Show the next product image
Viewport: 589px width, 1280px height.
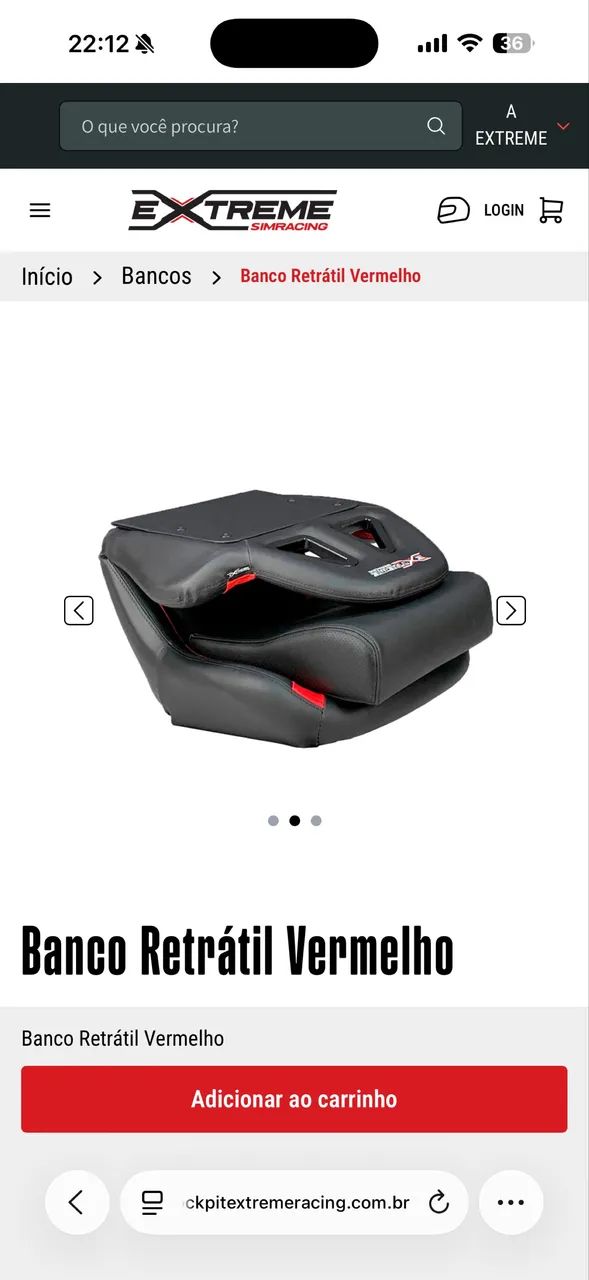point(511,610)
